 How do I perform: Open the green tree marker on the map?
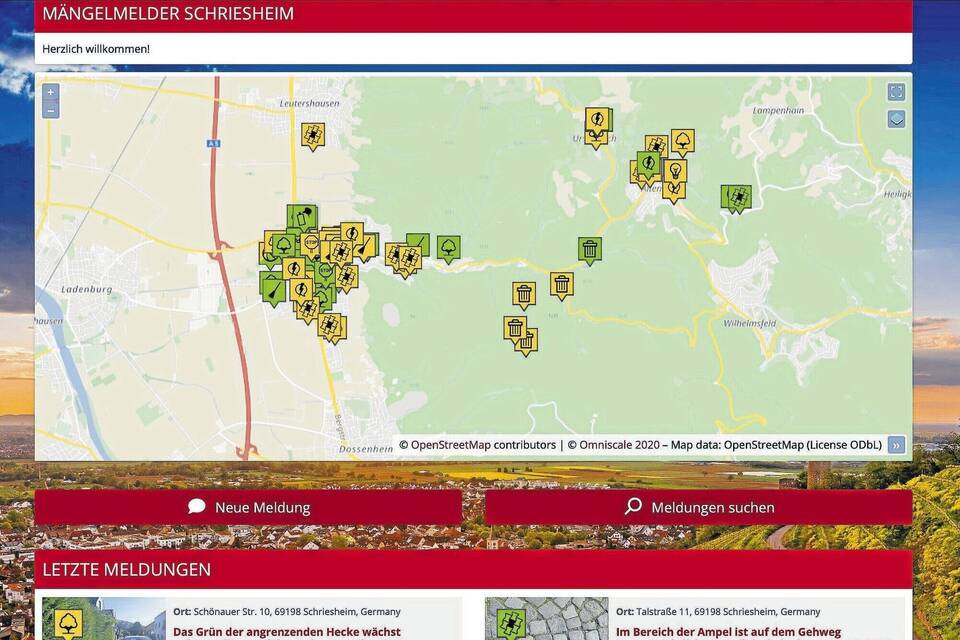(448, 246)
